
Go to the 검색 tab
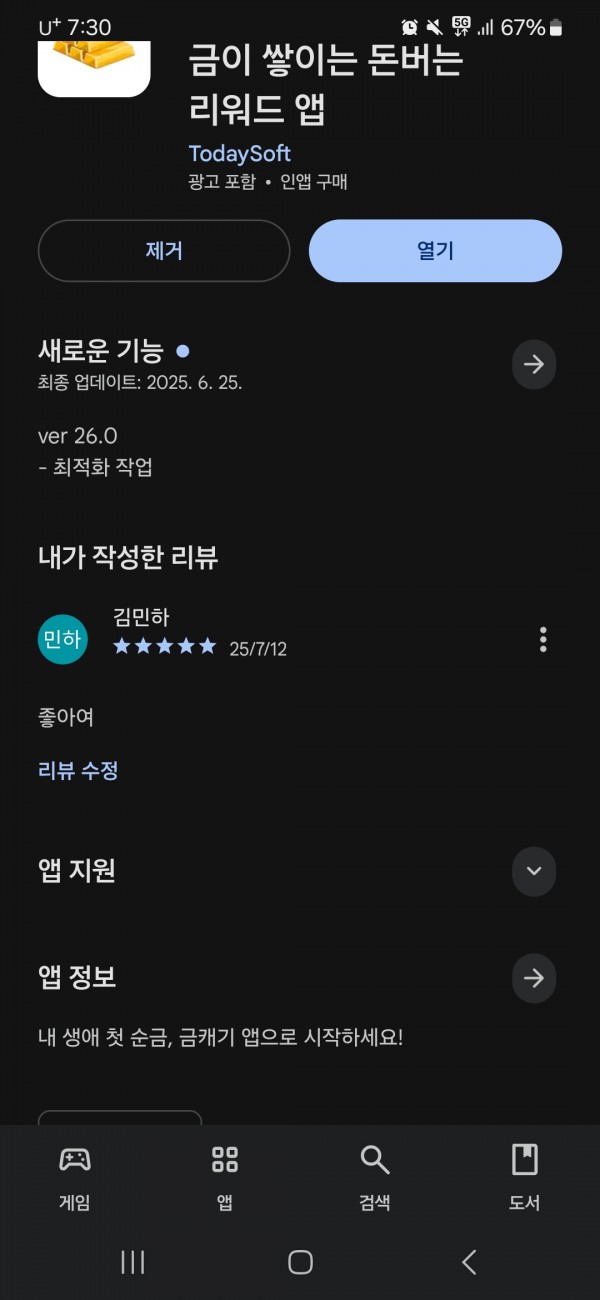[375, 1178]
